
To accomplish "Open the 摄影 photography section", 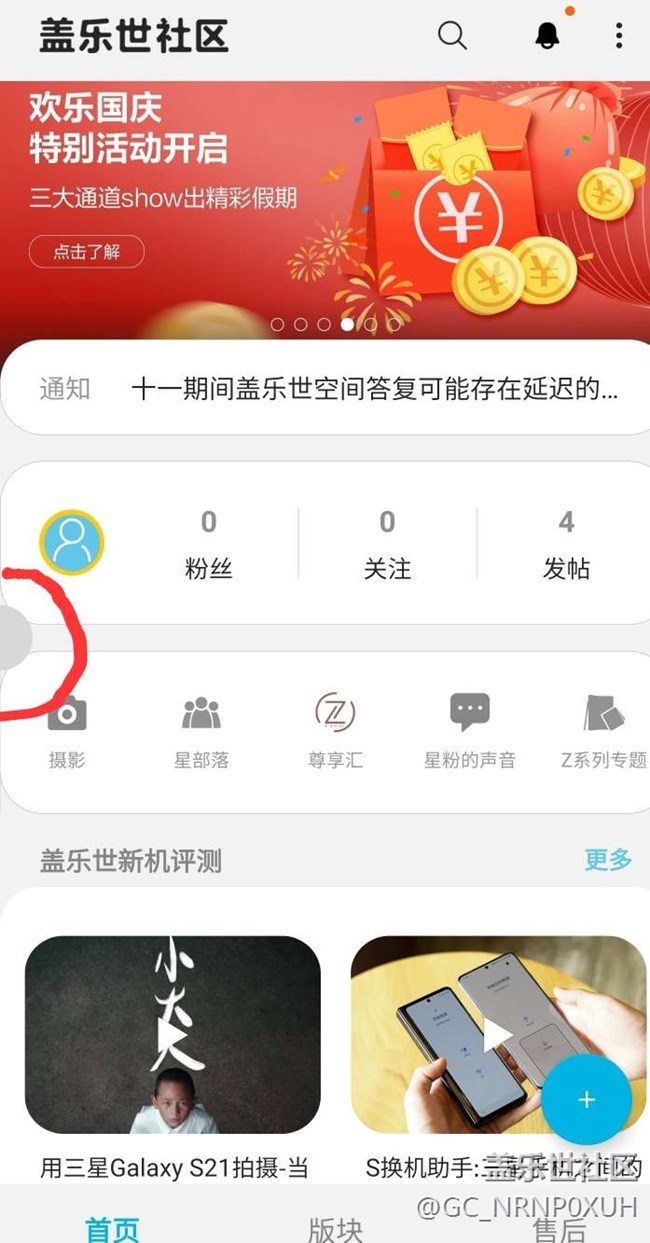I will 67,732.
